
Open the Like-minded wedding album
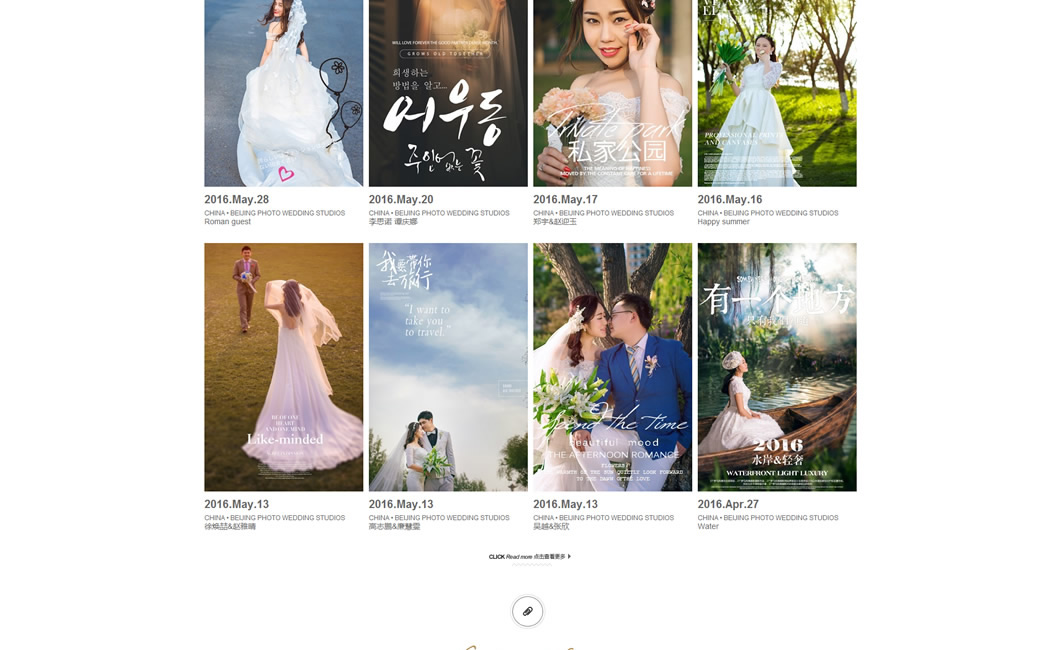(284, 367)
